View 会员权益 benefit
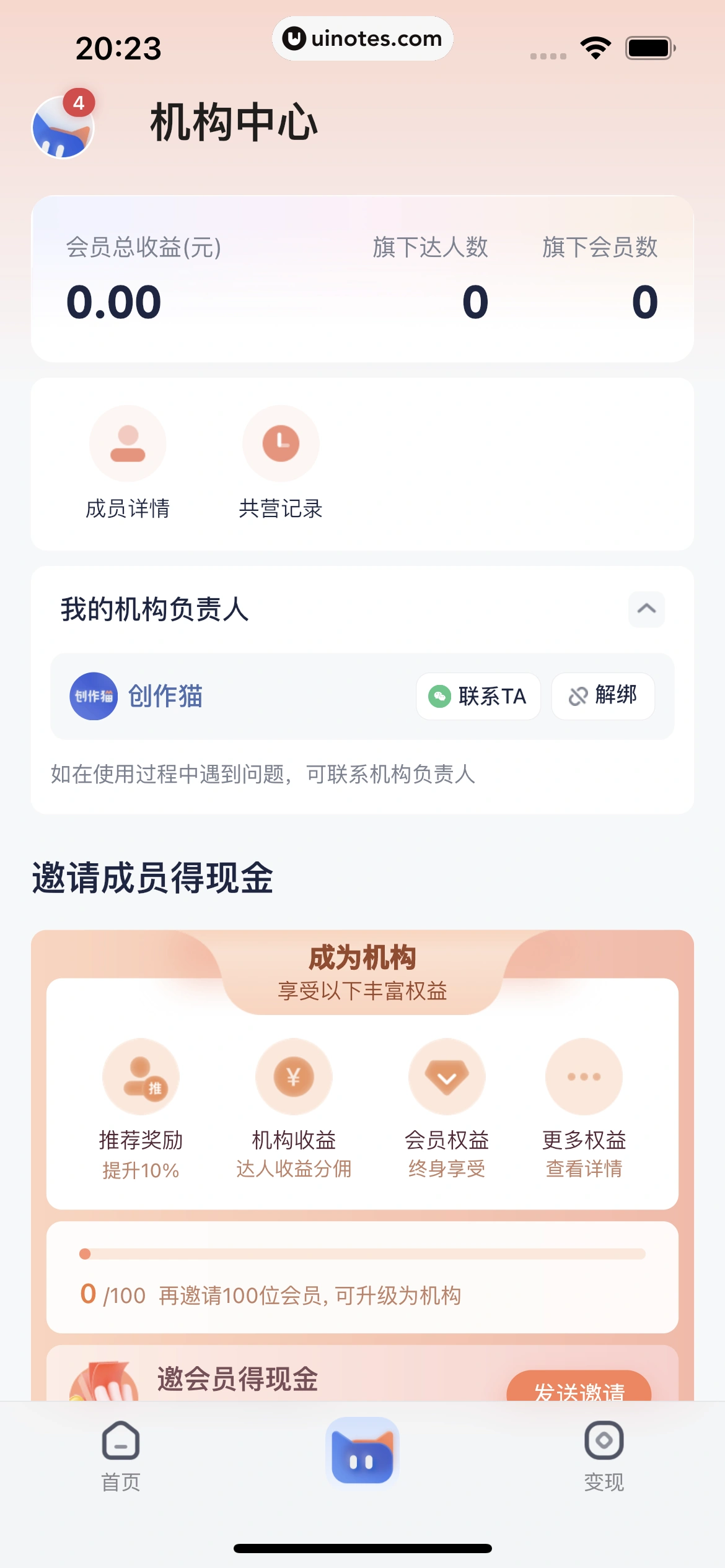 pos(446,1107)
